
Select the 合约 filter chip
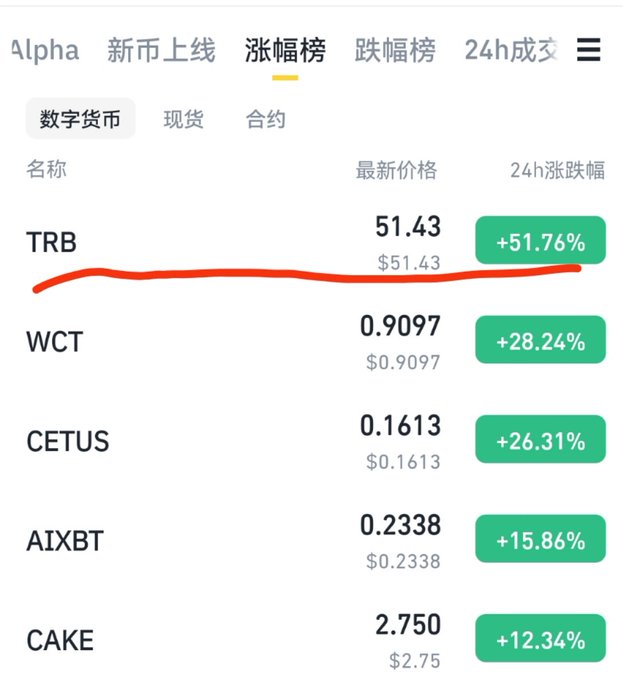coord(266,120)
